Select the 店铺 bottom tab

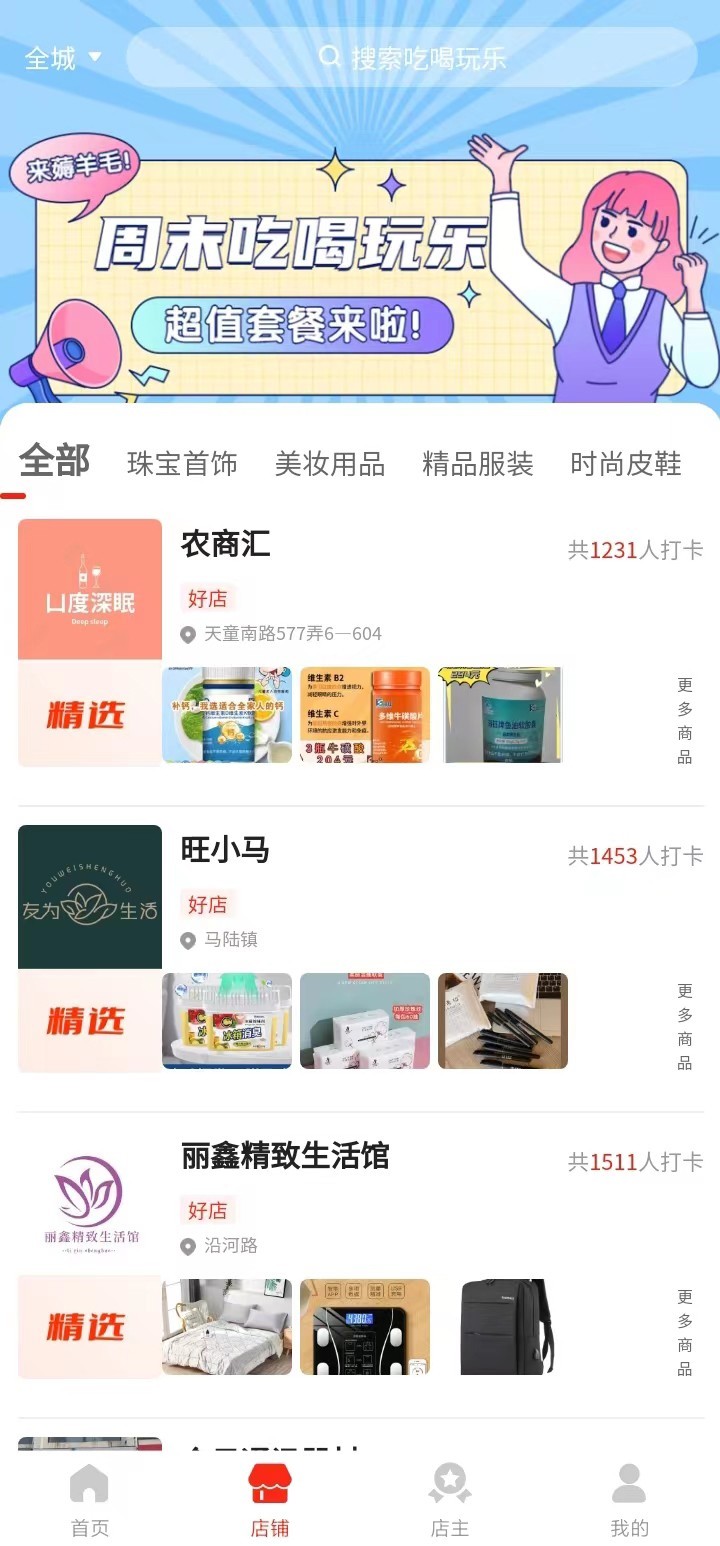pyautogui.click(x=270, y=1500)
